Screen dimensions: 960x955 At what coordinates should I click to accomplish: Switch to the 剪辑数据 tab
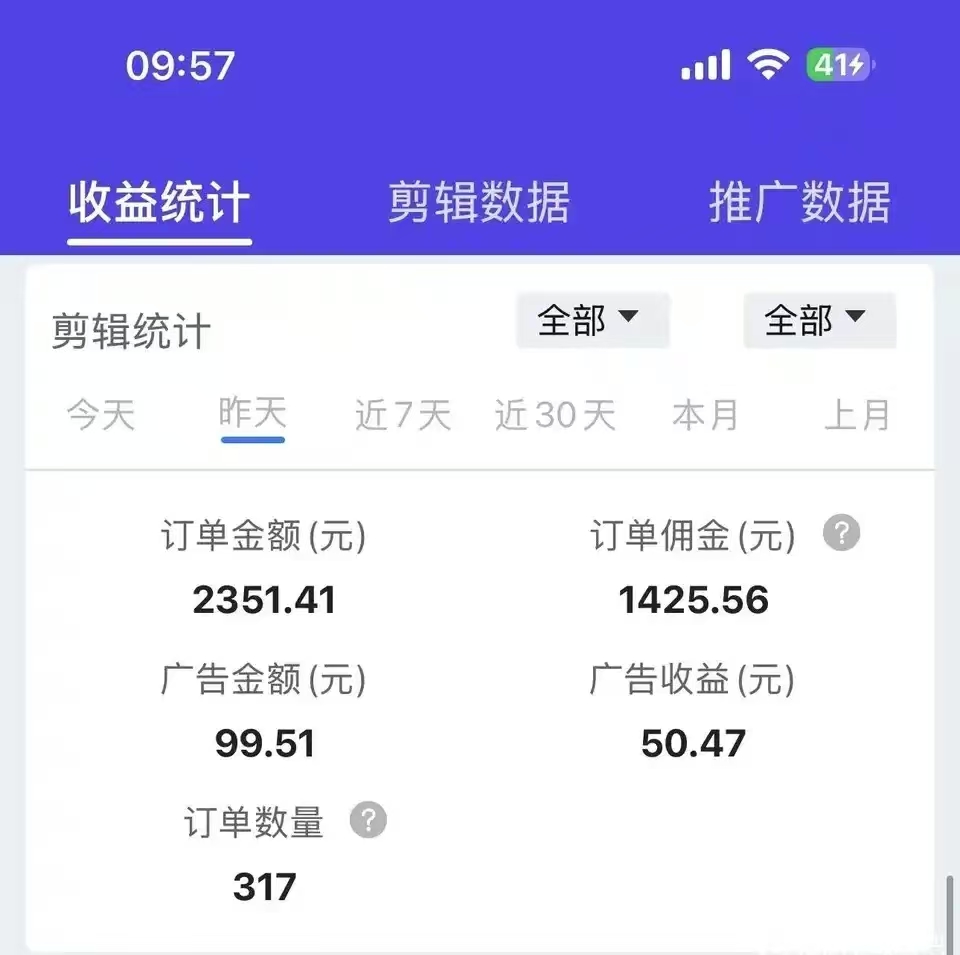[479, 203]
